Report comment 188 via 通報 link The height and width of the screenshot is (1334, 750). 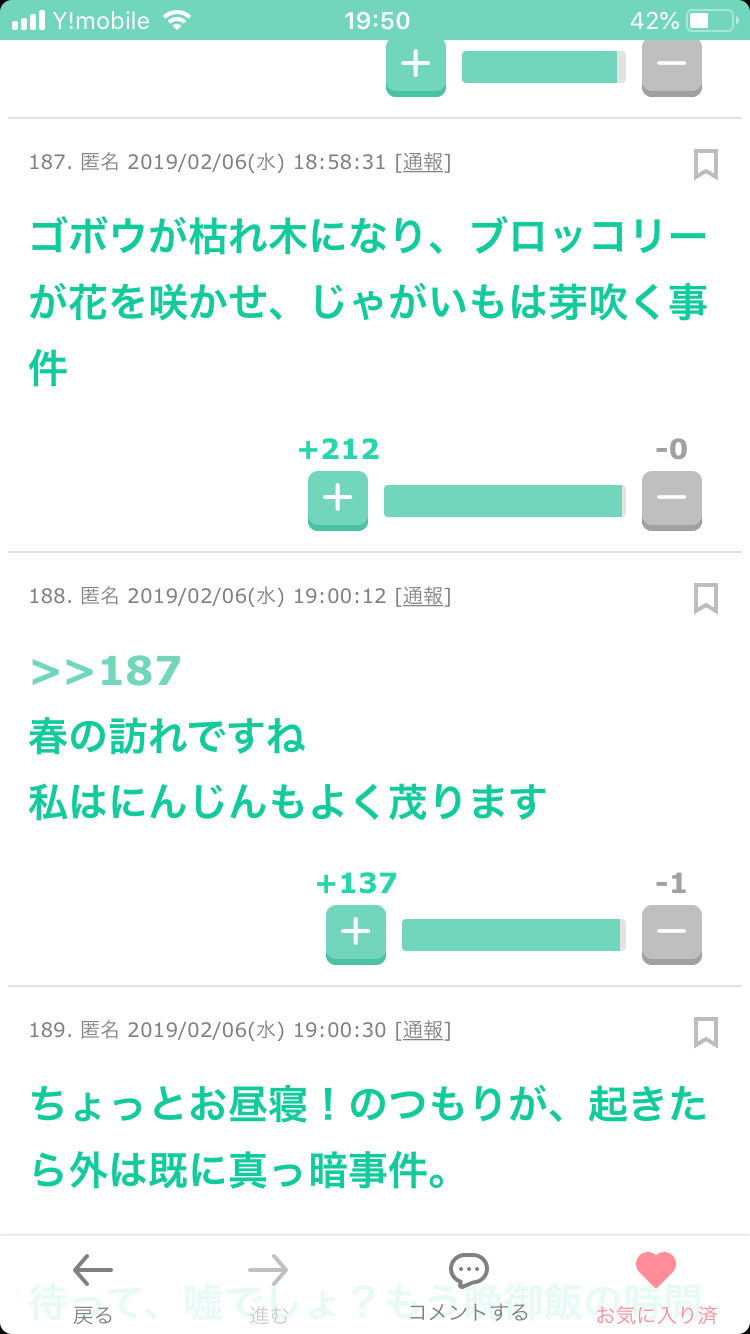tap(423, 596)
